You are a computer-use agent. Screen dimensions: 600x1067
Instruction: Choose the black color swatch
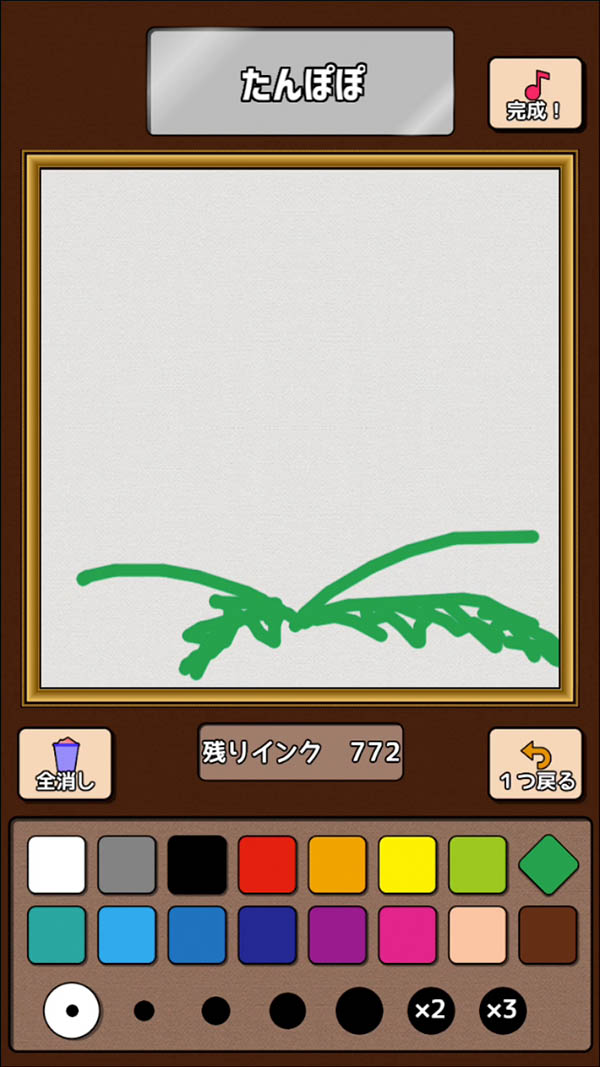point(197,864)
